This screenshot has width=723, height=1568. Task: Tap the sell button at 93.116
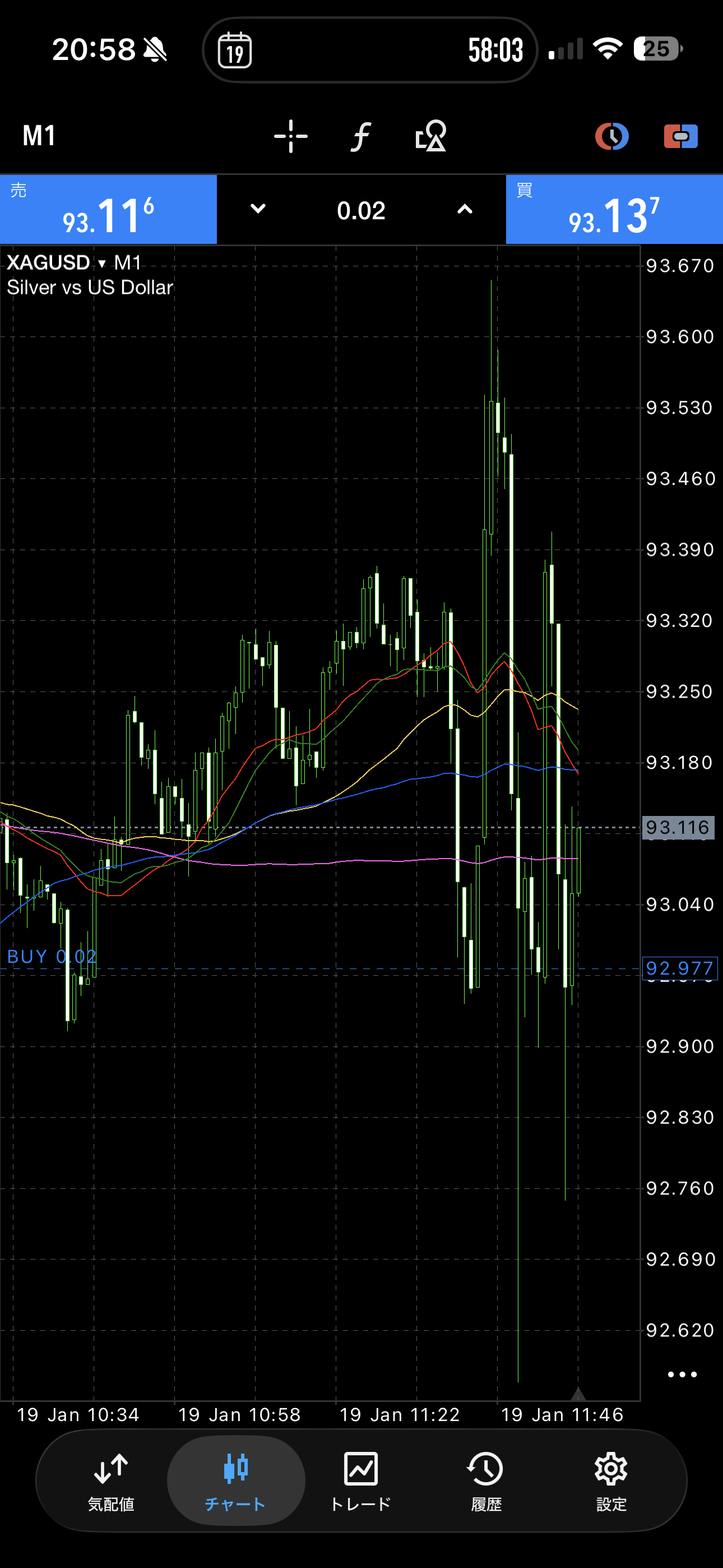108,210
